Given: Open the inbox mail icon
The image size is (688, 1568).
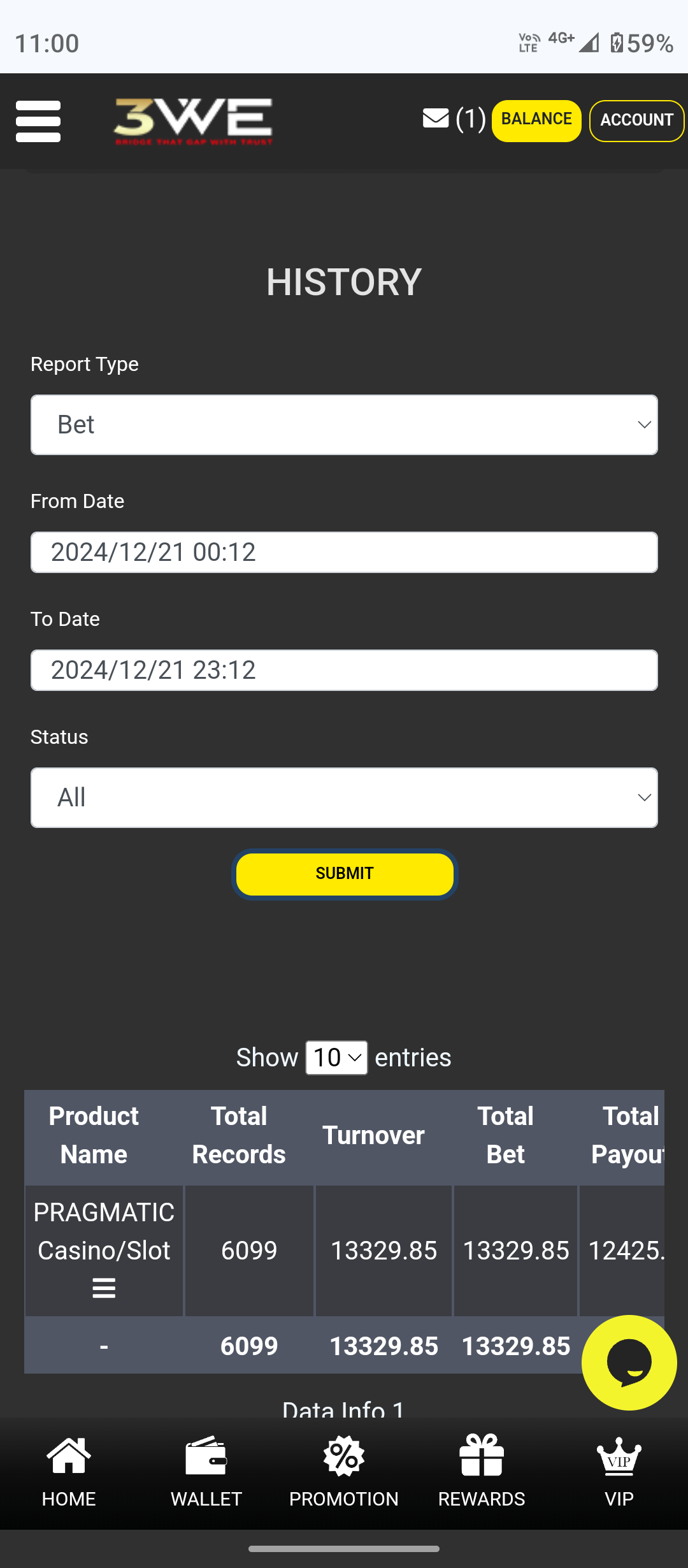Looking at the screenshot, I should coord(436,119).
